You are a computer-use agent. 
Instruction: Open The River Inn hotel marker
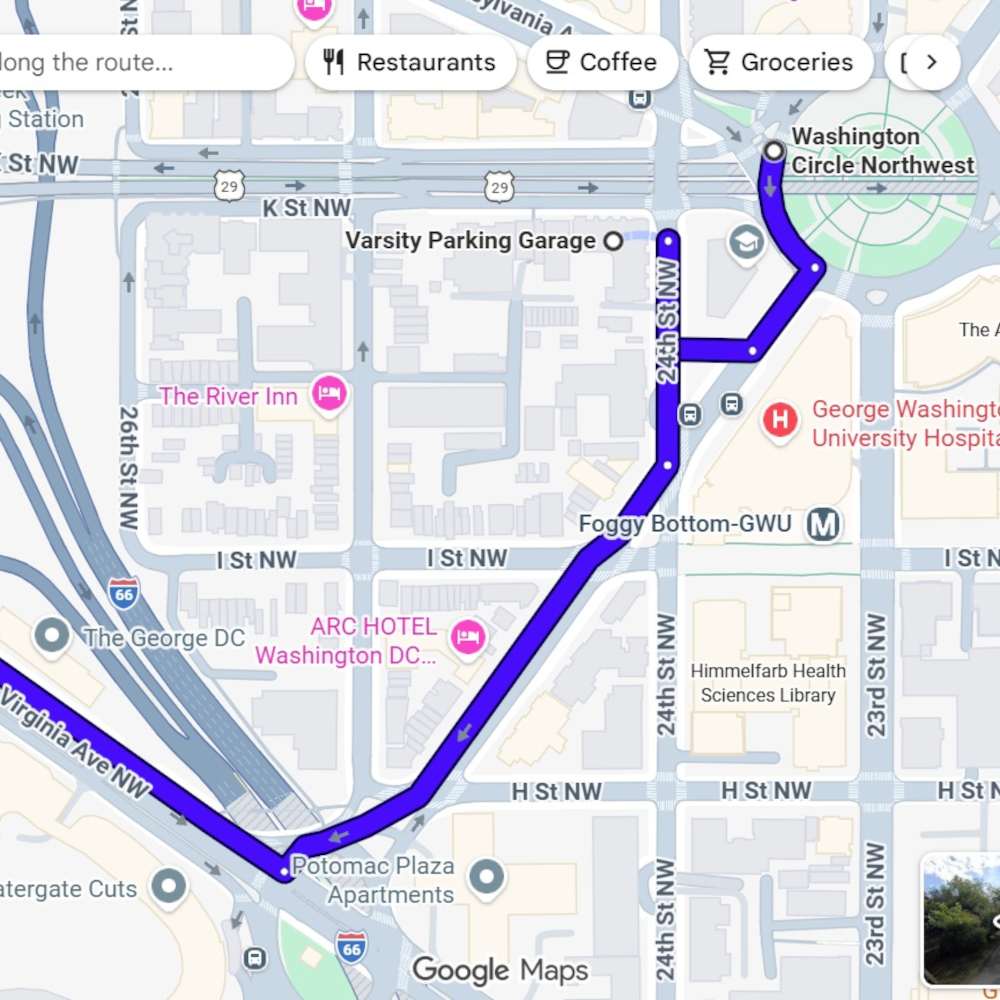coord(329,395)
